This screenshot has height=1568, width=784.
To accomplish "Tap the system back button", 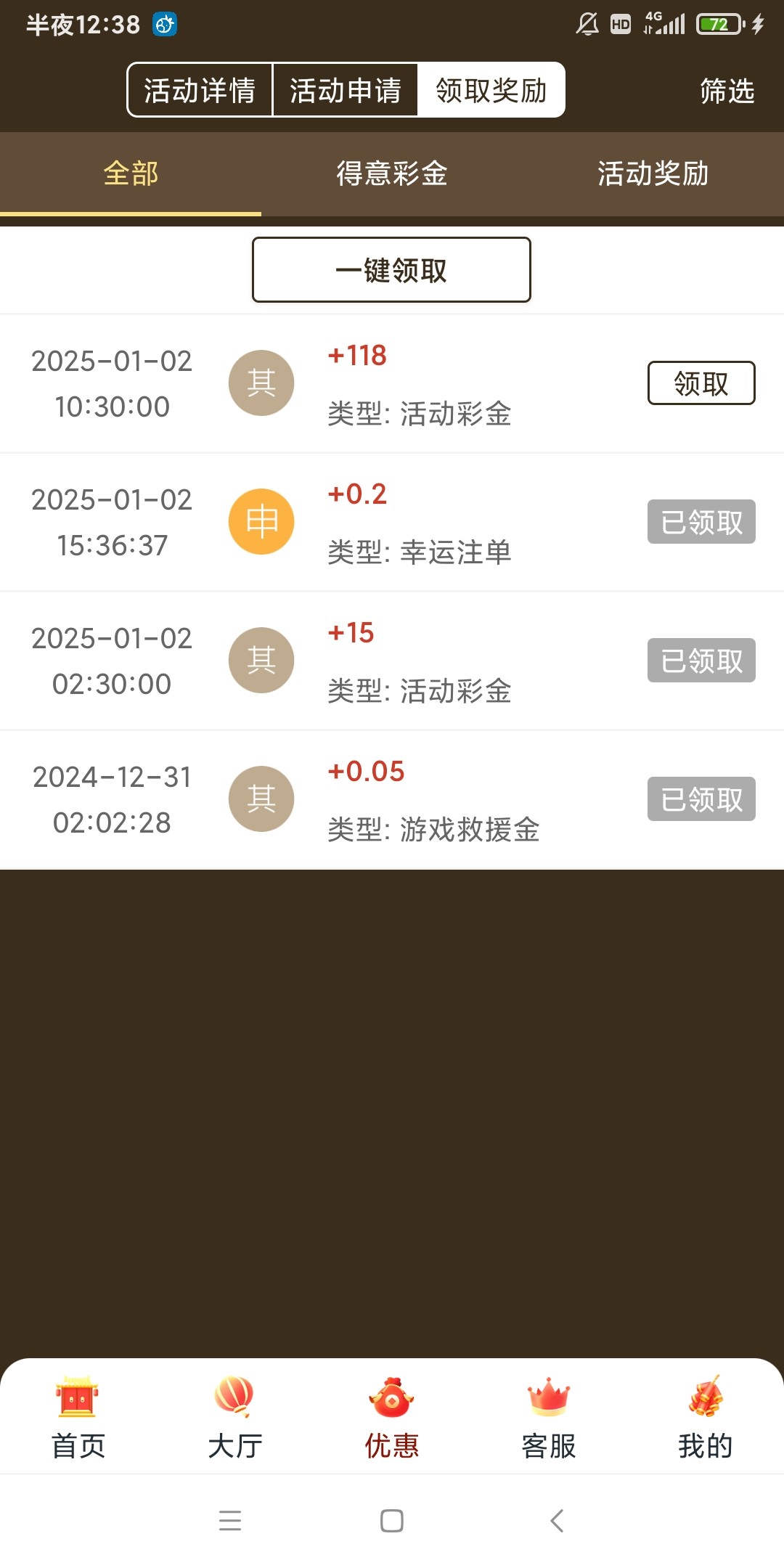I will click(x=557, y=1520).
